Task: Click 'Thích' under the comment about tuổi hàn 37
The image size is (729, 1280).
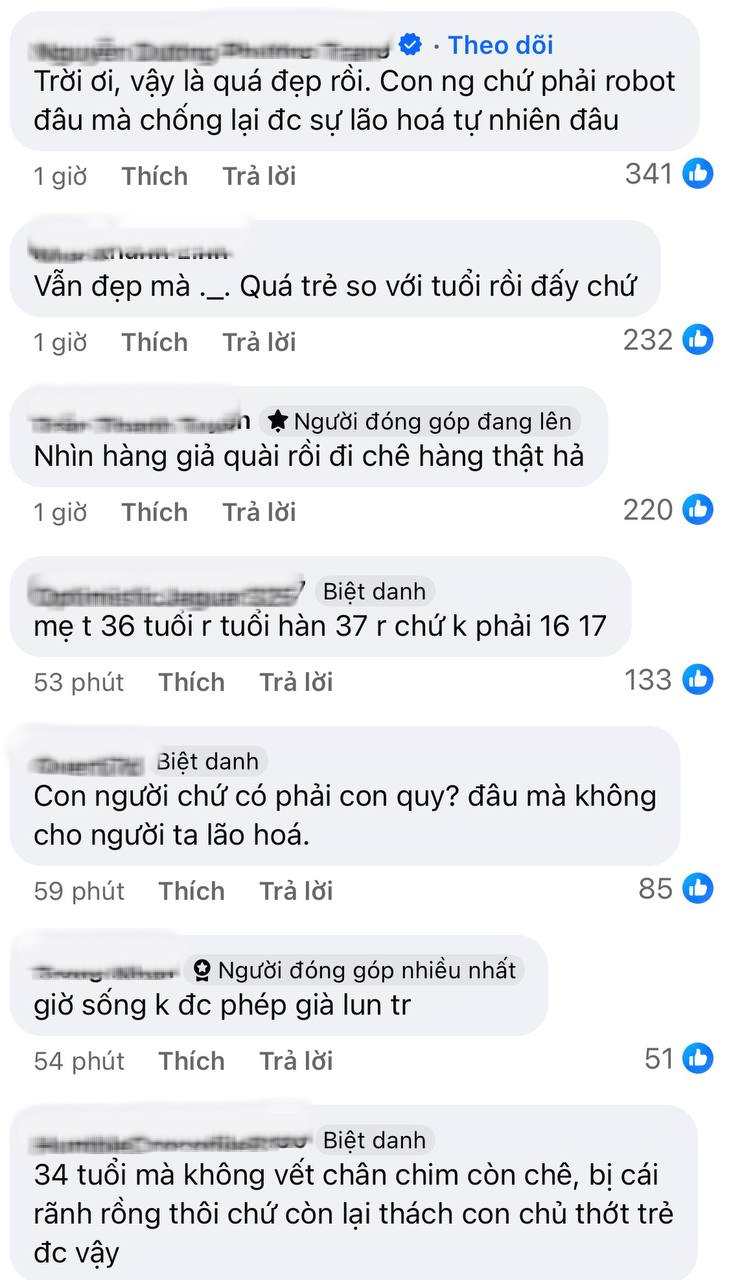Action: (x=192, y=681)
